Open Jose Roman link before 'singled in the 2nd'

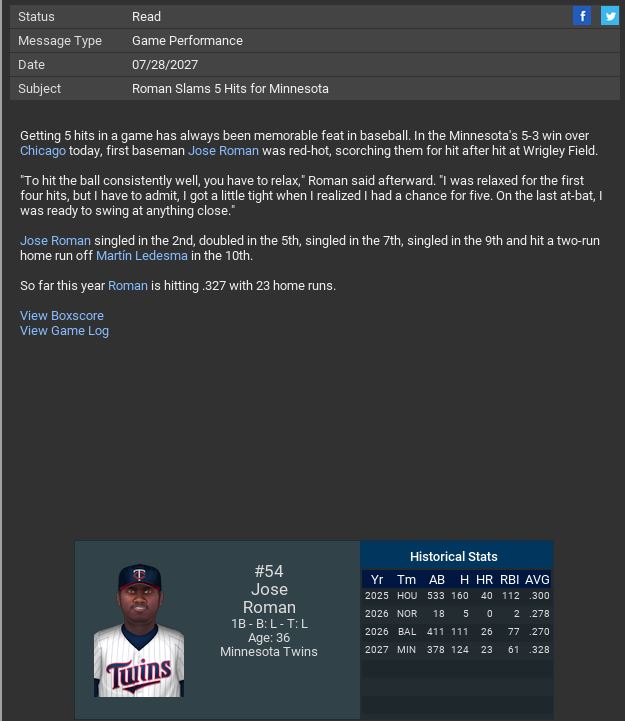55,241
